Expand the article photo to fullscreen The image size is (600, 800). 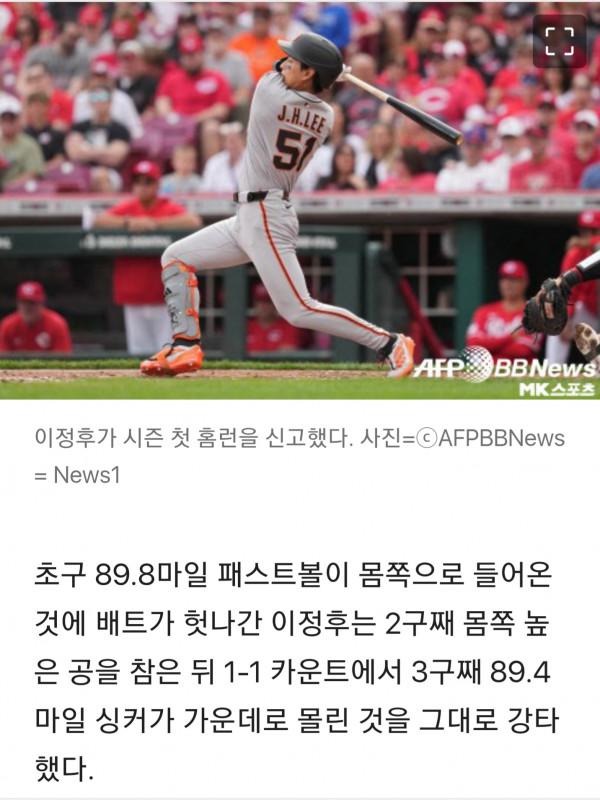click(x=560, y=40)
